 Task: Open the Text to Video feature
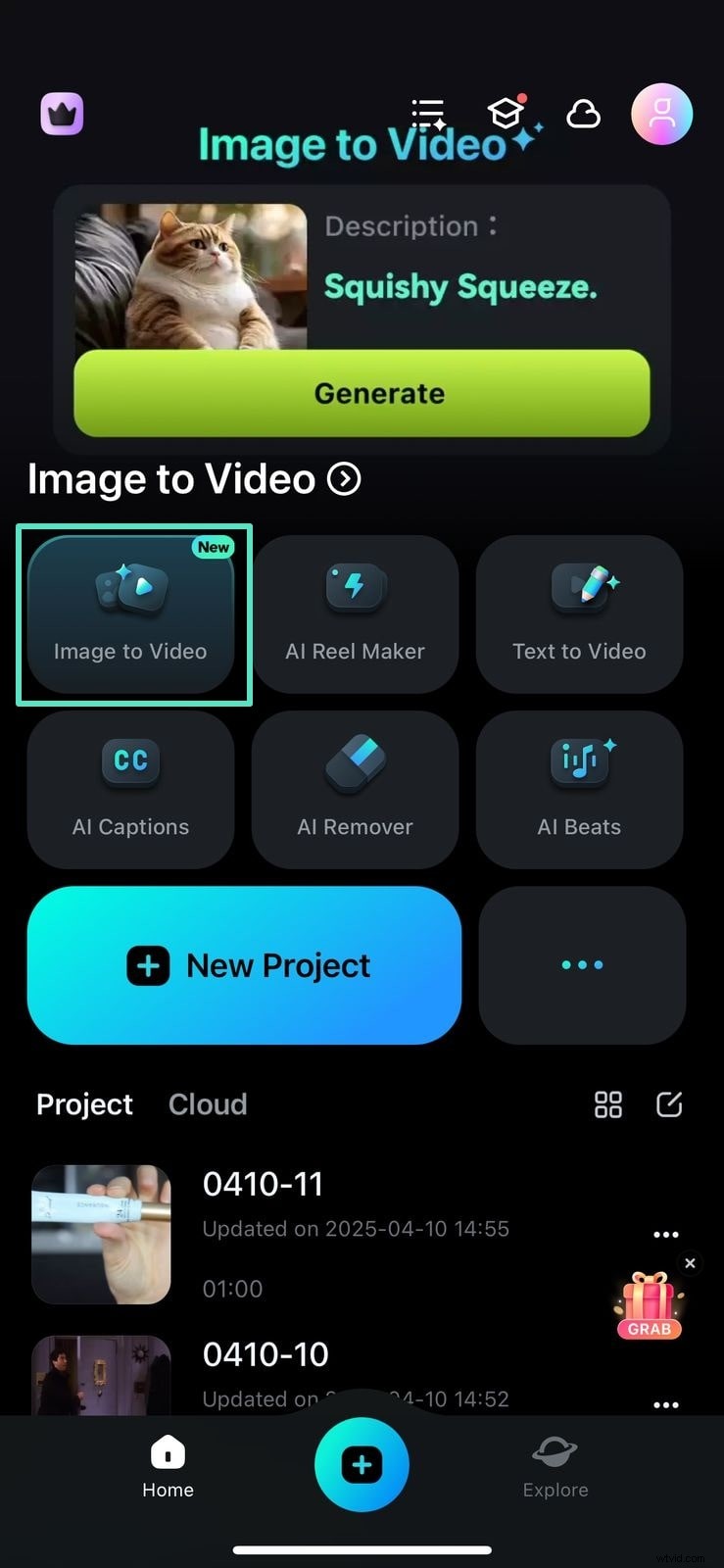(579, 614)
